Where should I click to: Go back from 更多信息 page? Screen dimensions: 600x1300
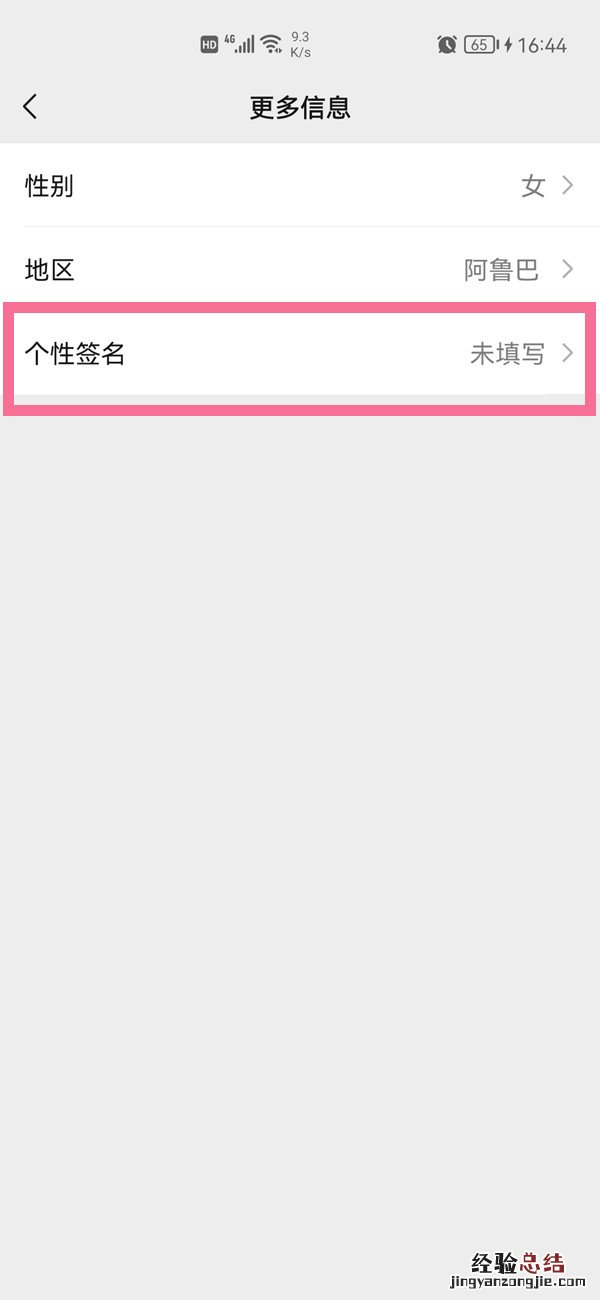(30, 107)
